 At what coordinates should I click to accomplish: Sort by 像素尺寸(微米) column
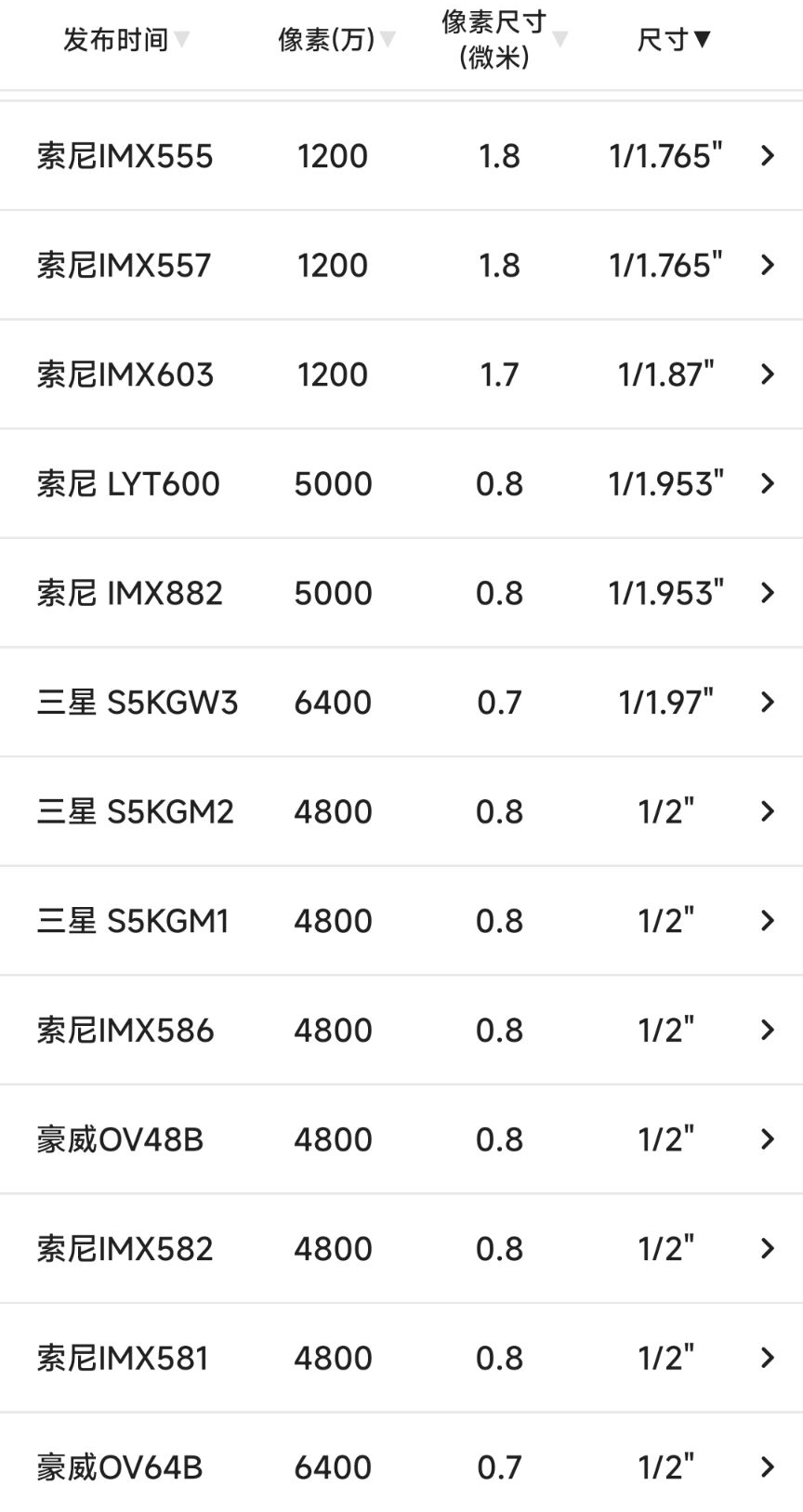point(503,40)
